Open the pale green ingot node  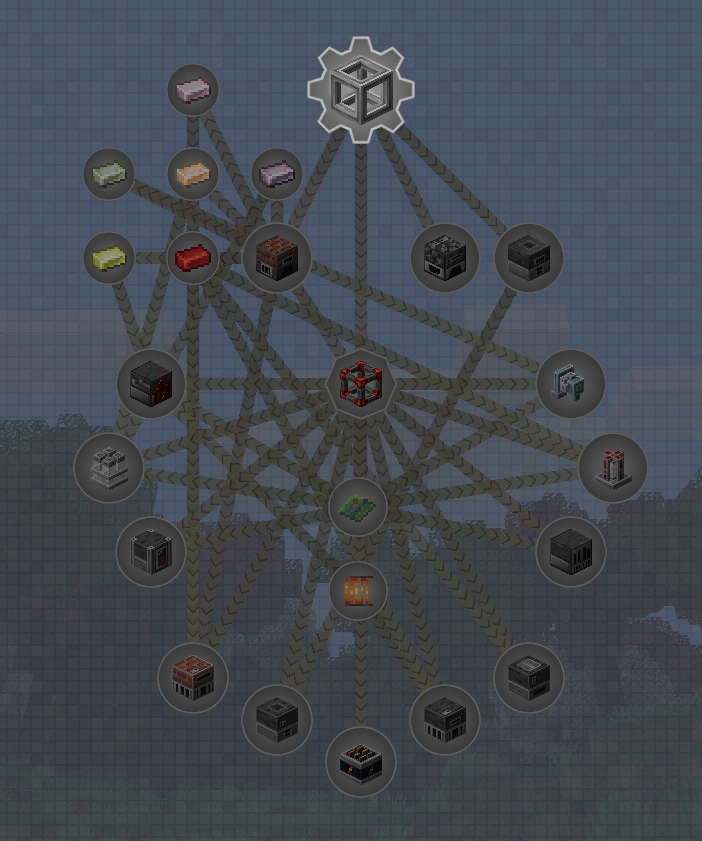109,174
